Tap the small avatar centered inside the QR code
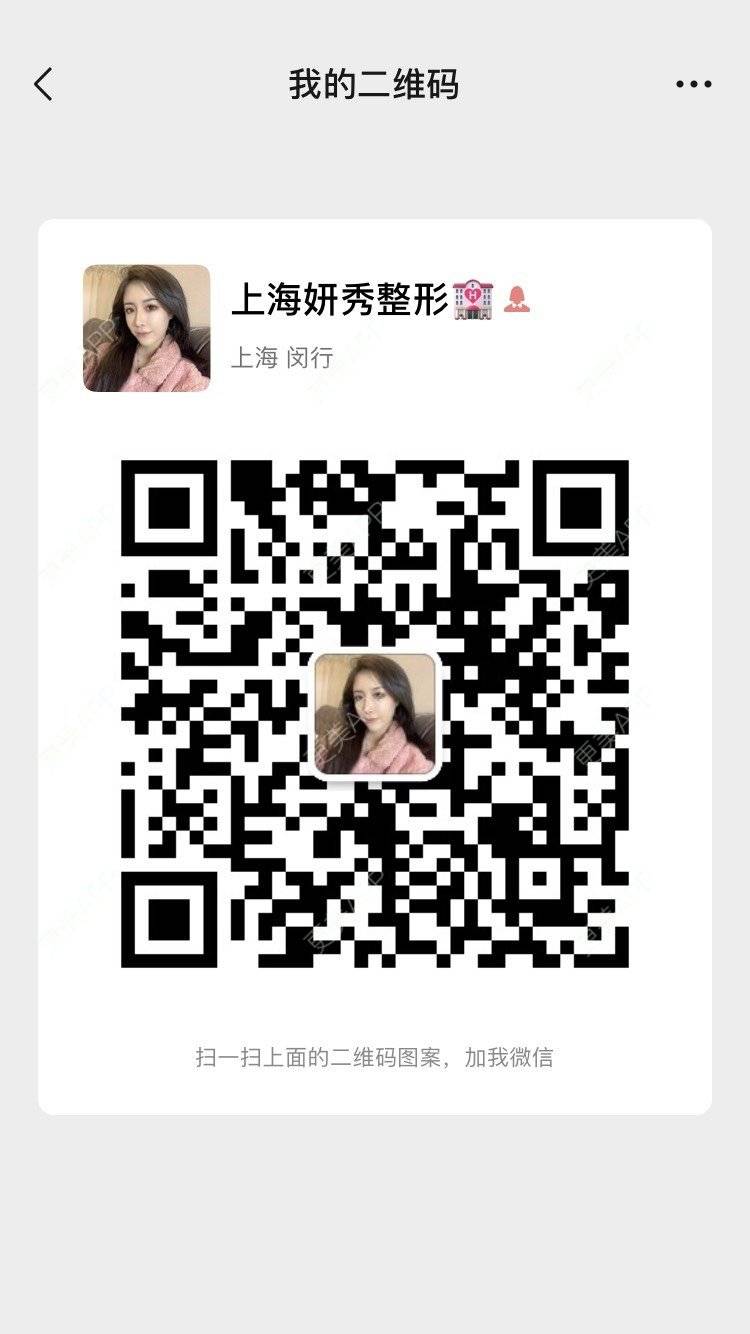This screenshot has width=750, height=1334. [375, 712]
